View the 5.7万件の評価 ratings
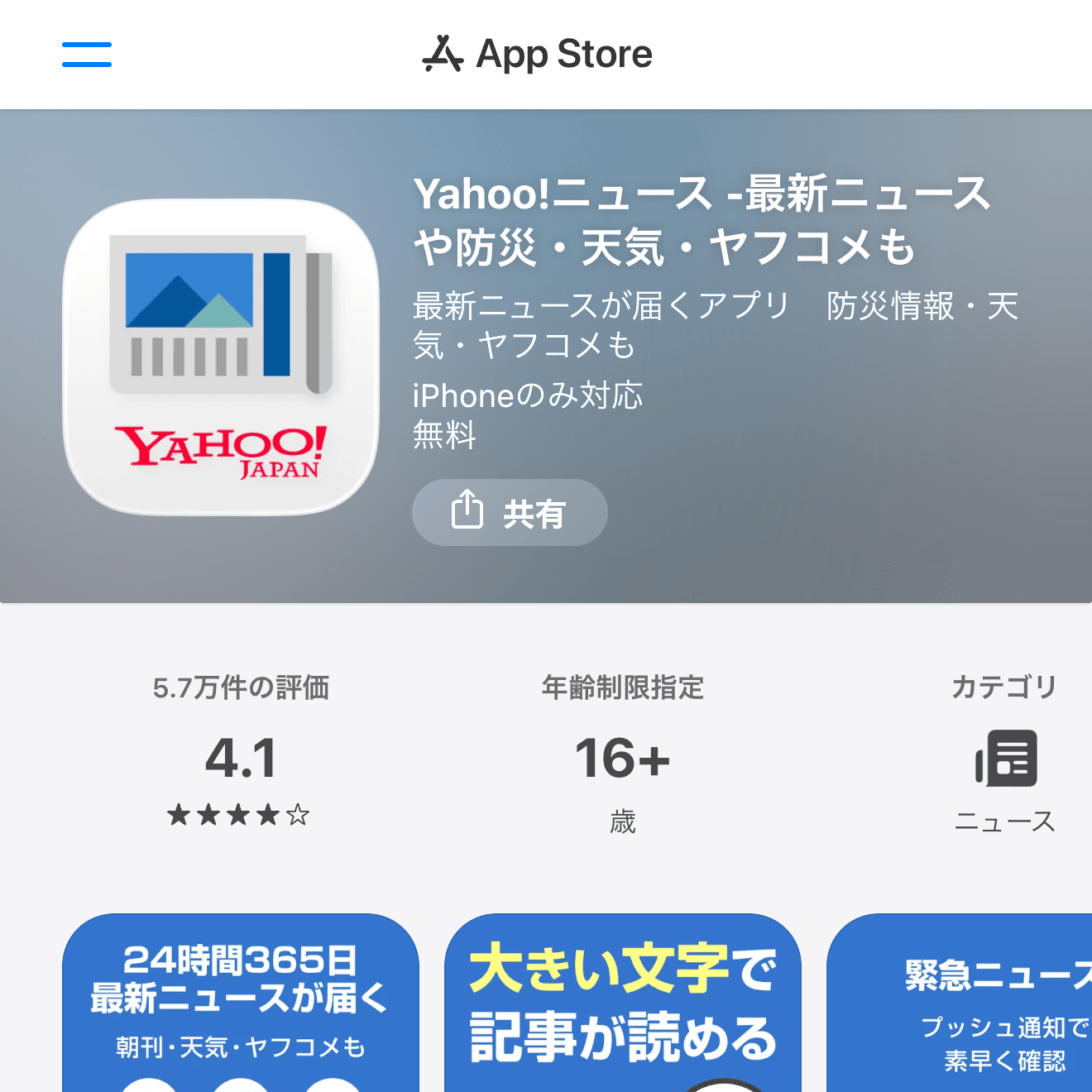1092x1092 pixels. click(241, 751)
